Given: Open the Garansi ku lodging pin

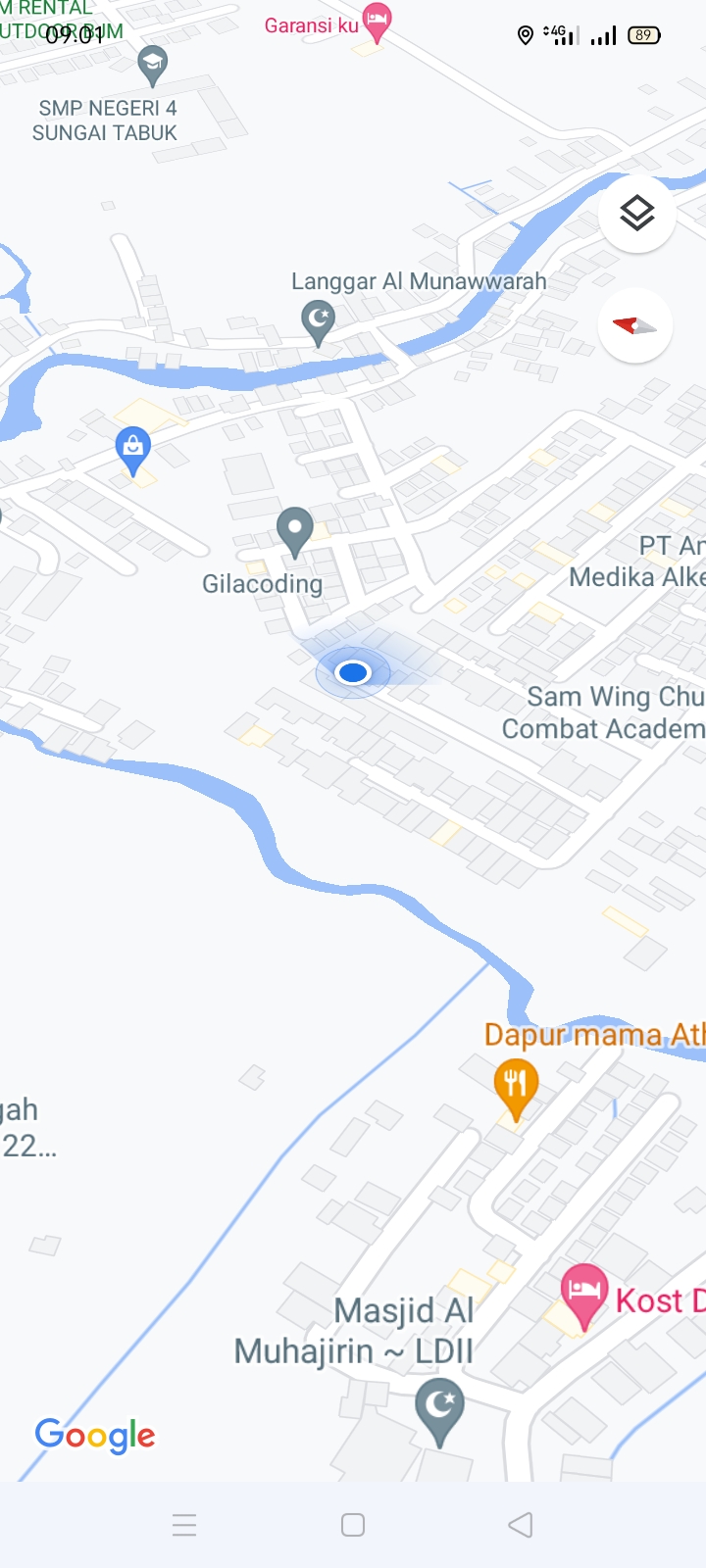Looking at the screenshot, I should (377, 21).
